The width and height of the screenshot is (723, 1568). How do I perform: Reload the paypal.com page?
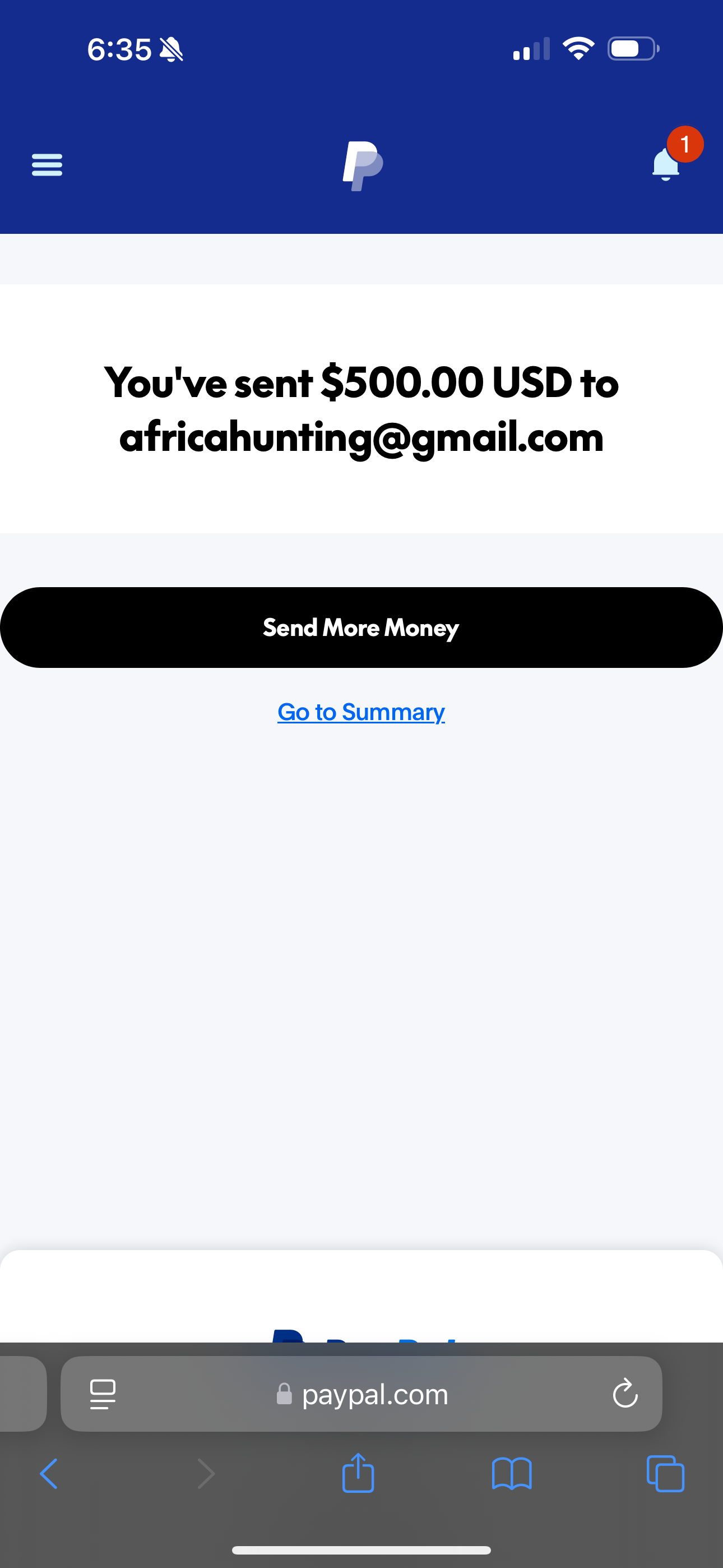tap(625, 1394)
